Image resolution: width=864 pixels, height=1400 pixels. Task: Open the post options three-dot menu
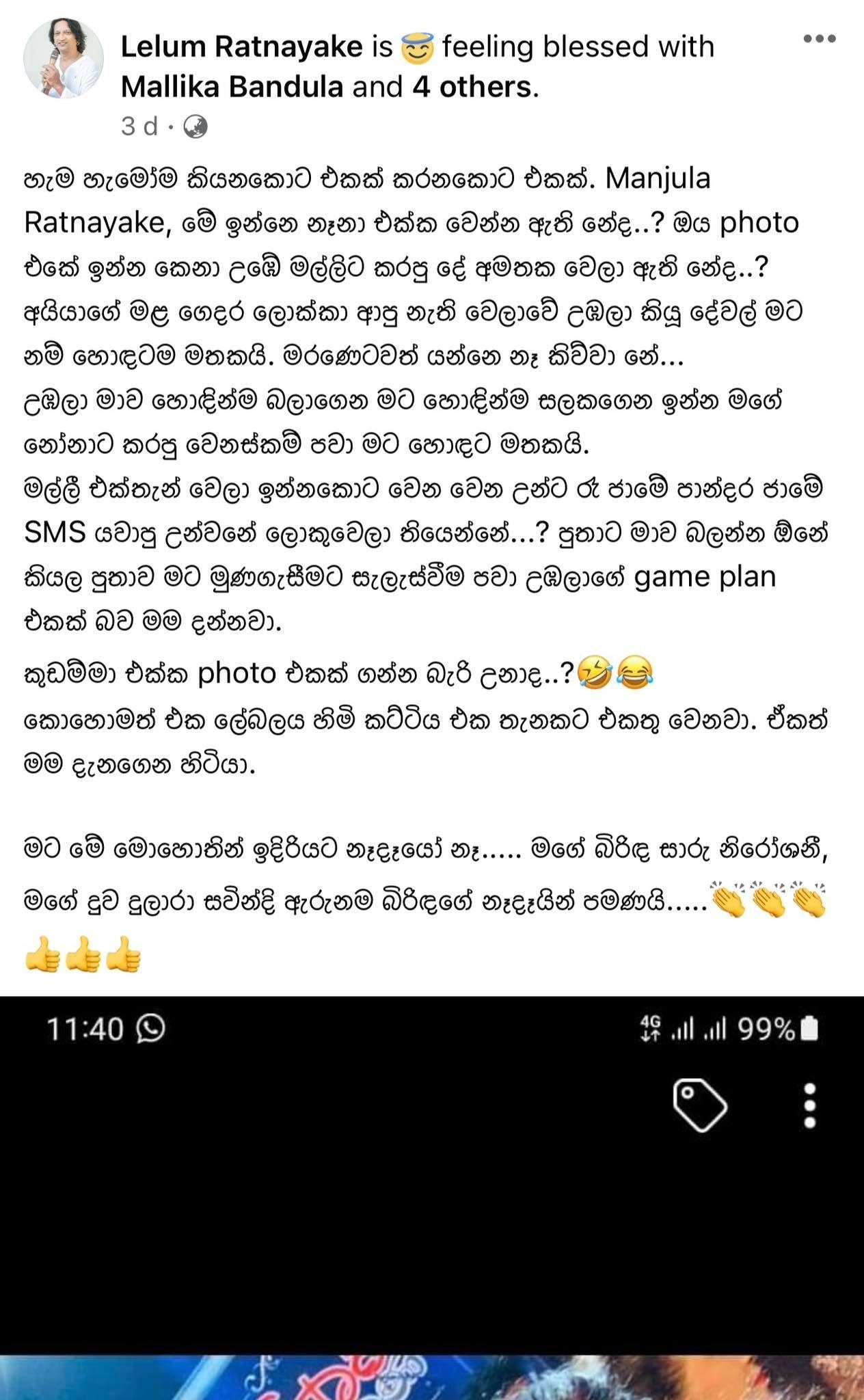819,39
